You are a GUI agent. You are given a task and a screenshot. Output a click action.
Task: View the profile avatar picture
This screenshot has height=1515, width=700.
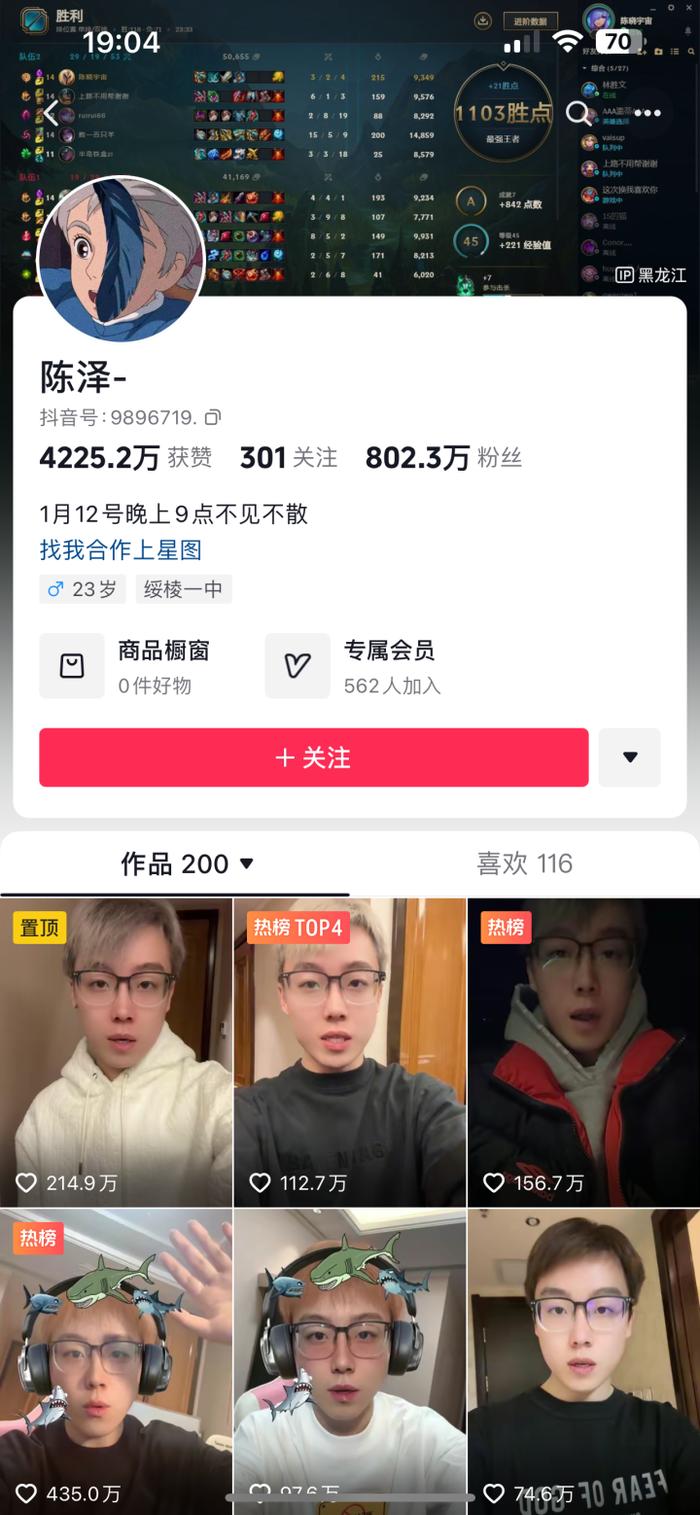click(121, 259)
